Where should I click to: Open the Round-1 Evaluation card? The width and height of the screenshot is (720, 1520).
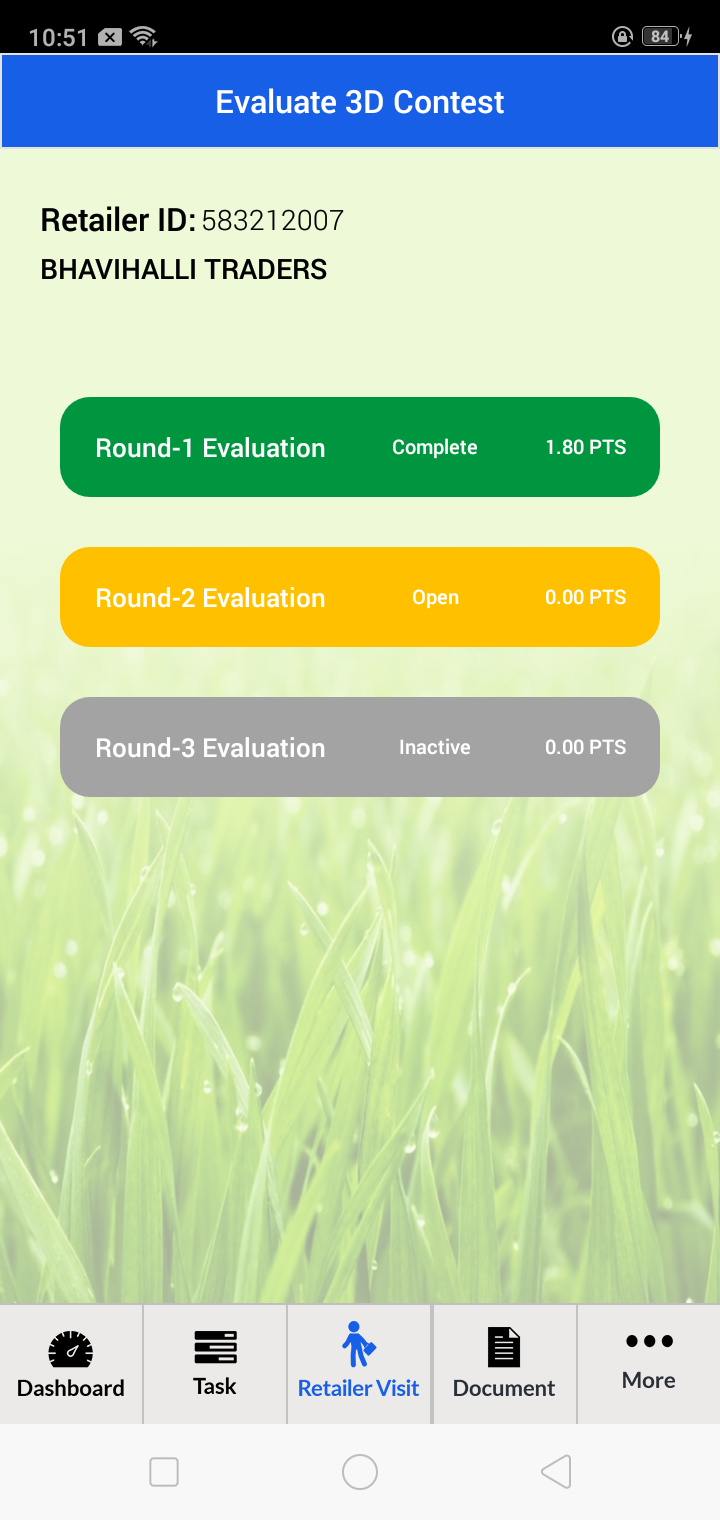[360, 447]
